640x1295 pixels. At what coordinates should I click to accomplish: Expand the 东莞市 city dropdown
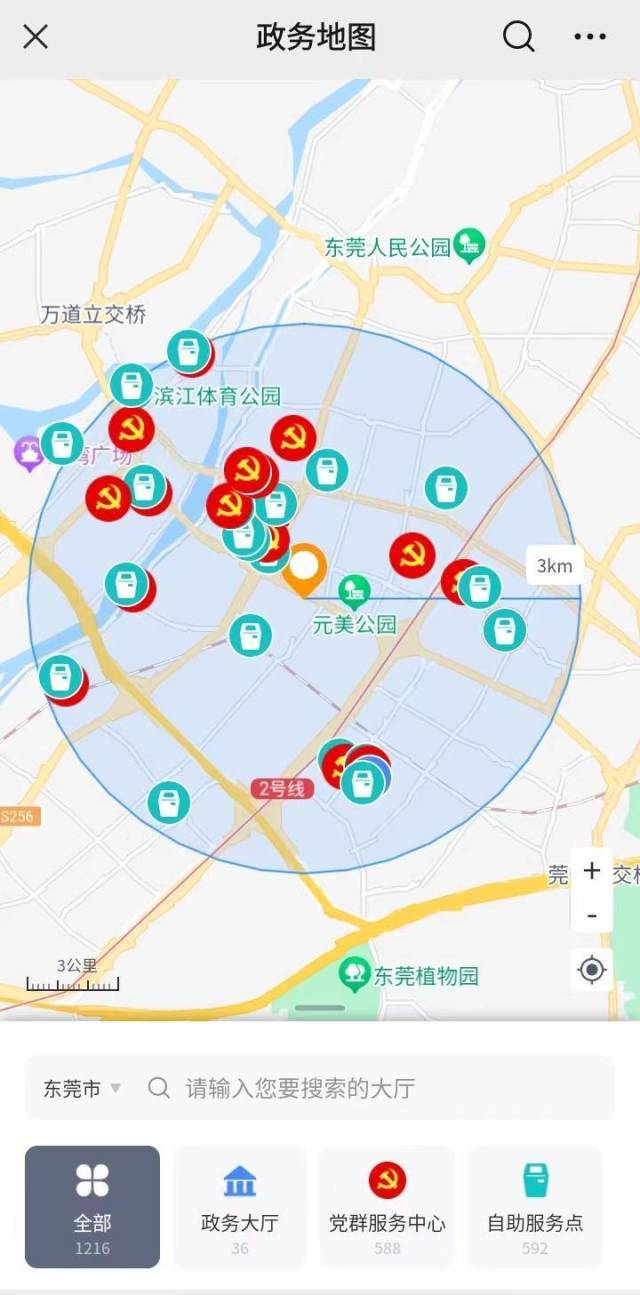point(82,1088)
